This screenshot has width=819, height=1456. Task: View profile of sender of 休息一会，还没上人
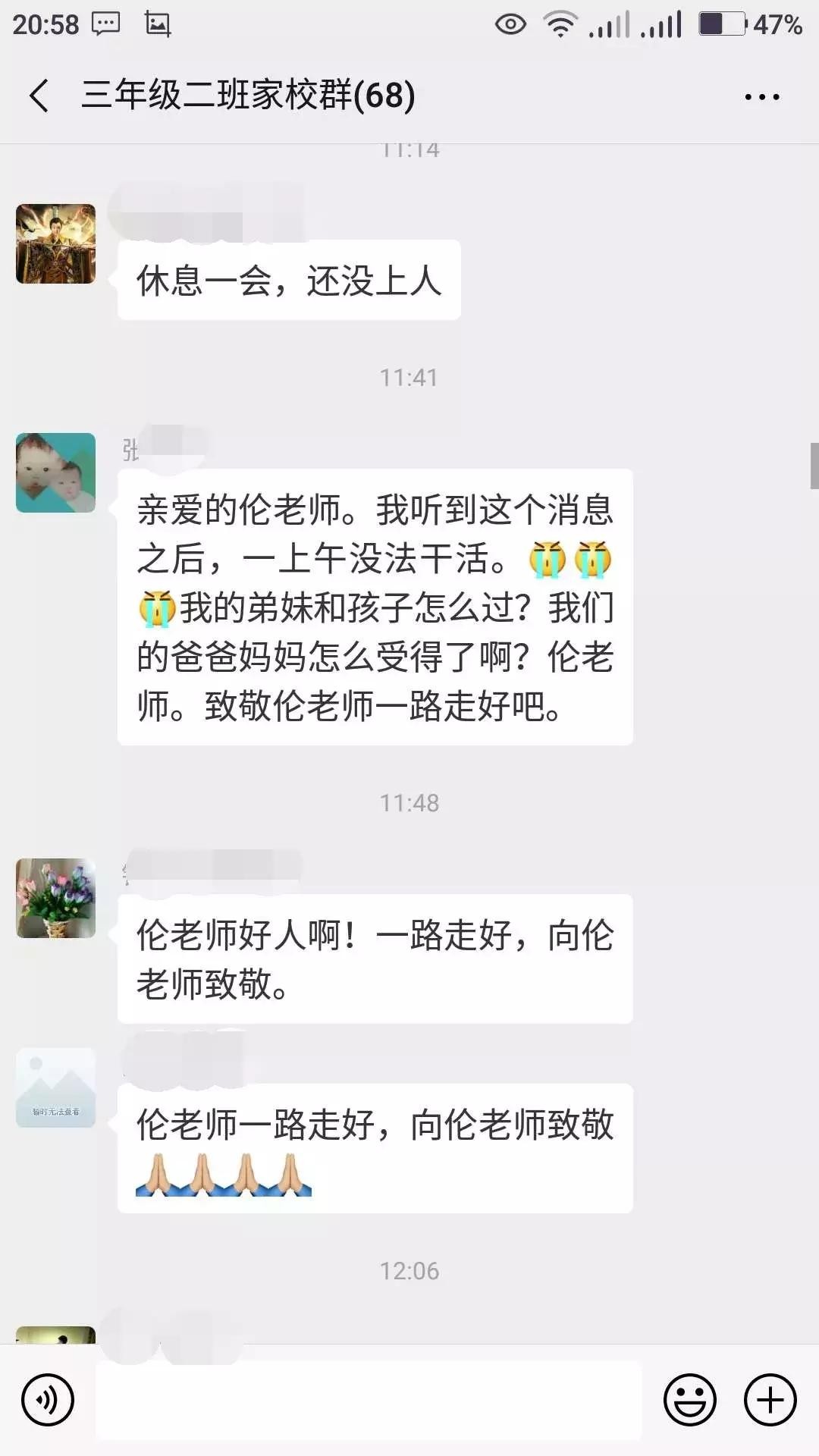(56, 244)
